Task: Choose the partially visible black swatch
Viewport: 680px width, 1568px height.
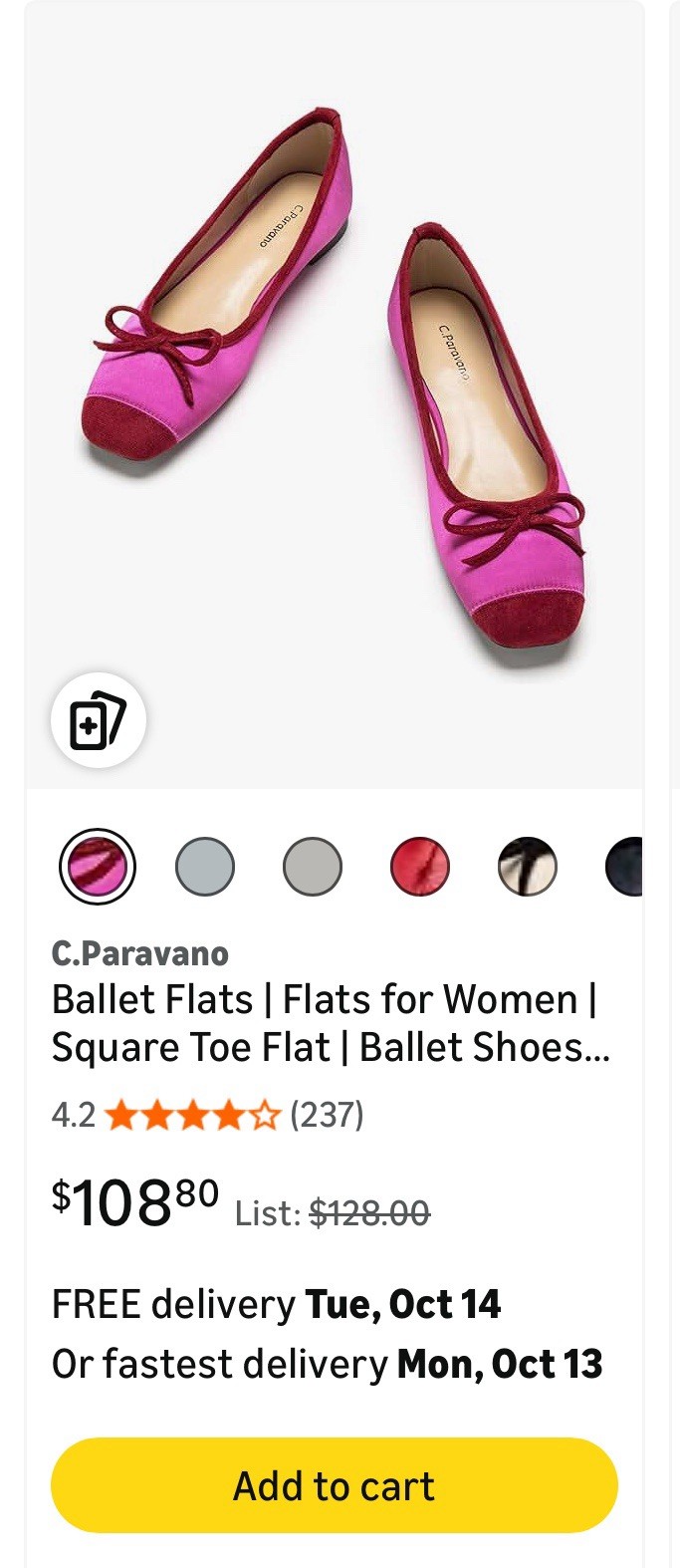Action: click(x=627, y=867)
